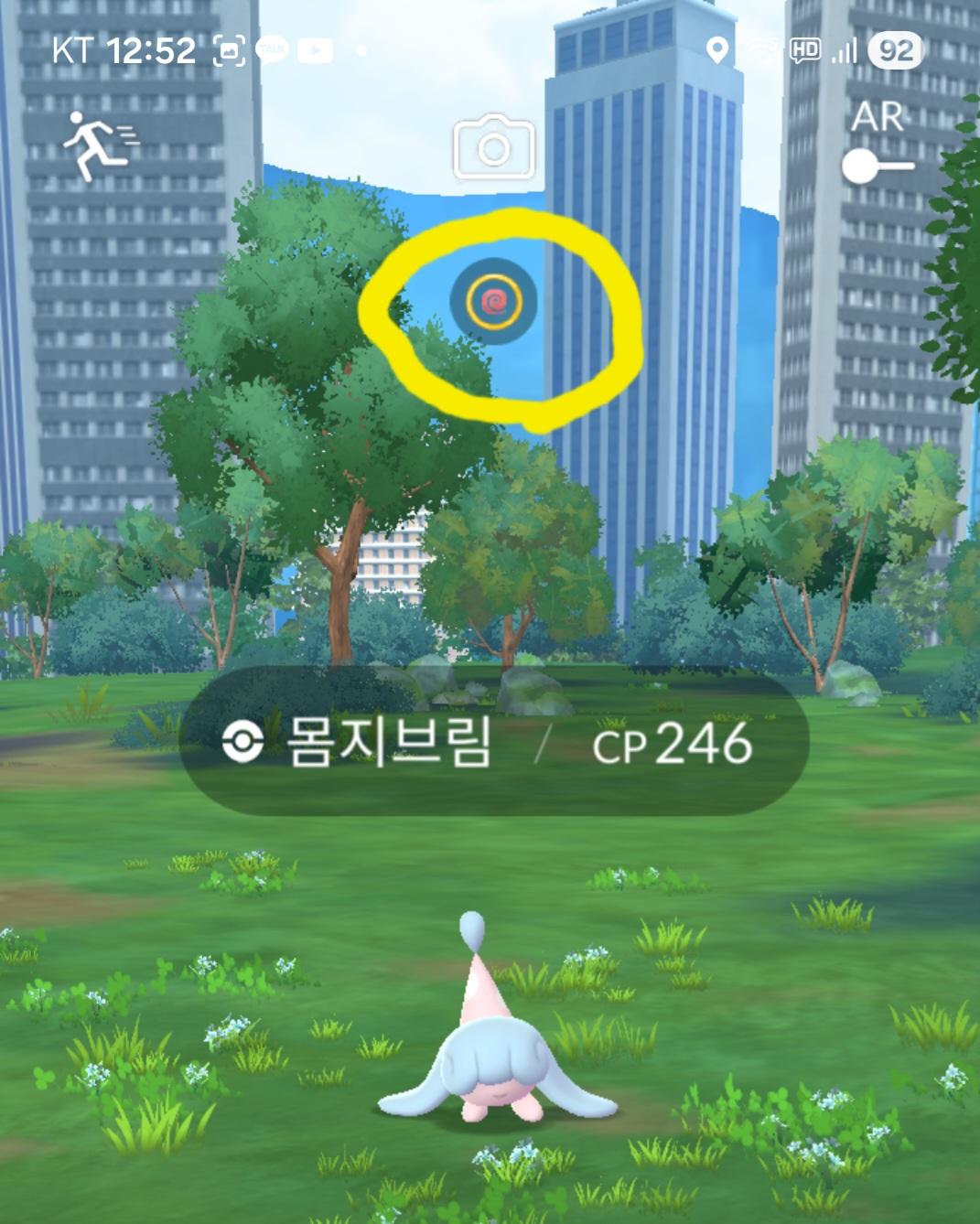The width and height of the screenshot is (980, 1224).
Task: Toggle AR mode on
Action: point(877,165)
